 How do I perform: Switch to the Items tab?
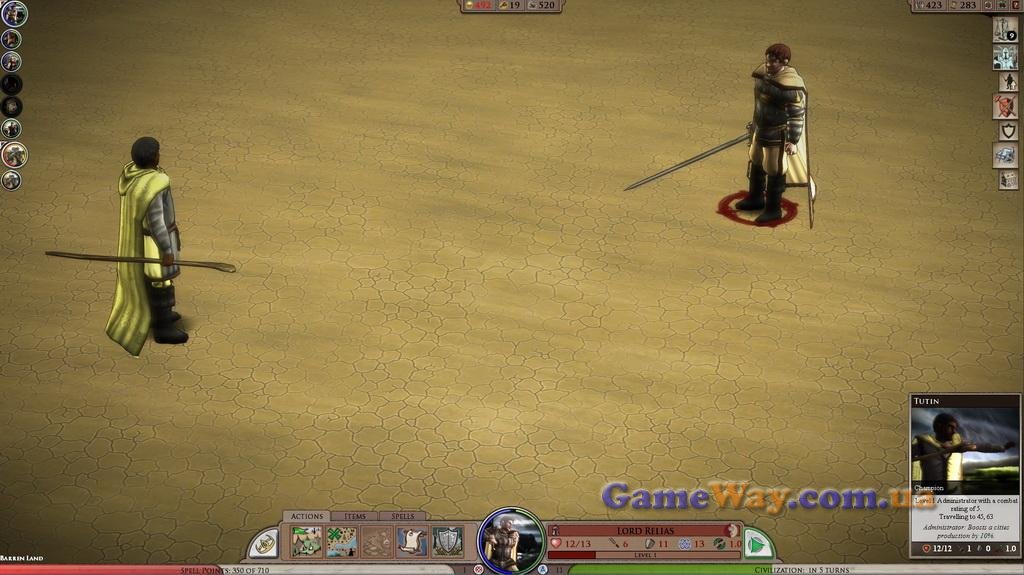(354, 516)
